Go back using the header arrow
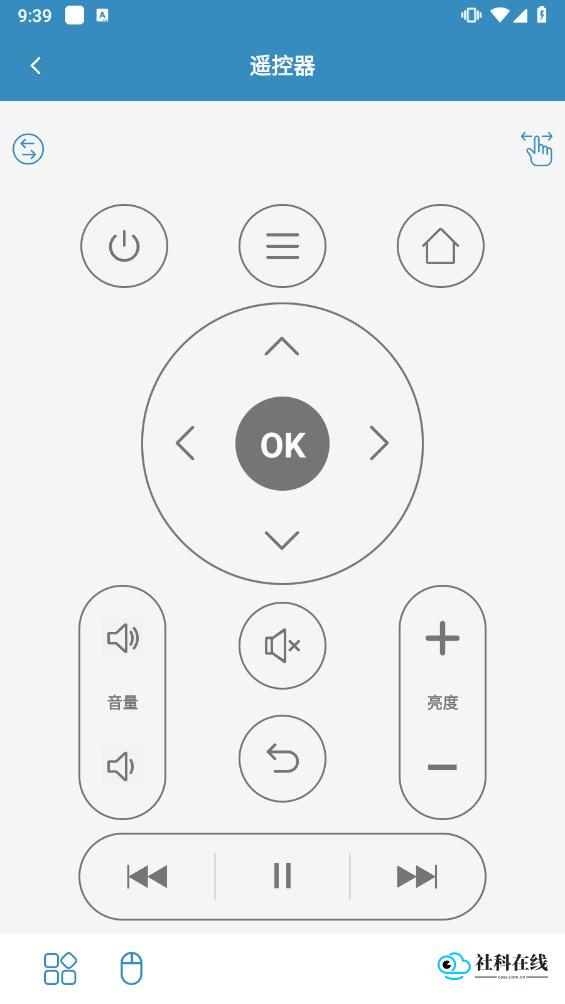The width and height of the screenshot is (565, 1004). pyautogui.click(x=36, y=65)
